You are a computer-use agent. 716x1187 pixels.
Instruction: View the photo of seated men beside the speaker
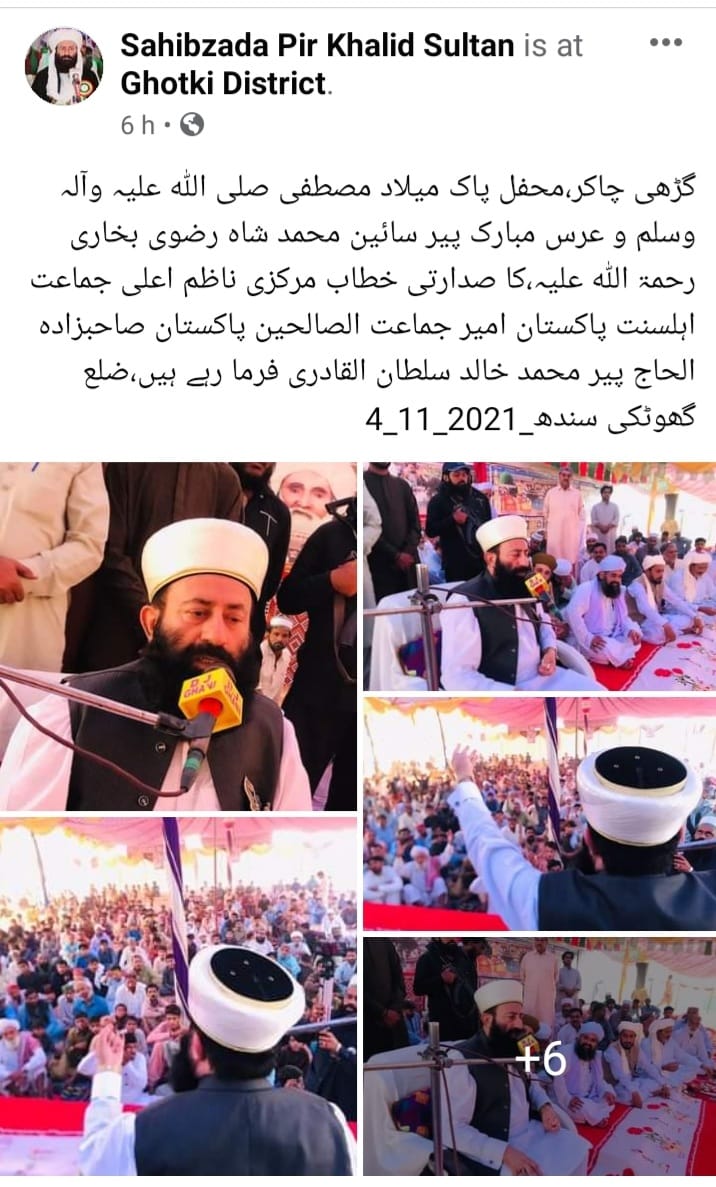point(539,576)
